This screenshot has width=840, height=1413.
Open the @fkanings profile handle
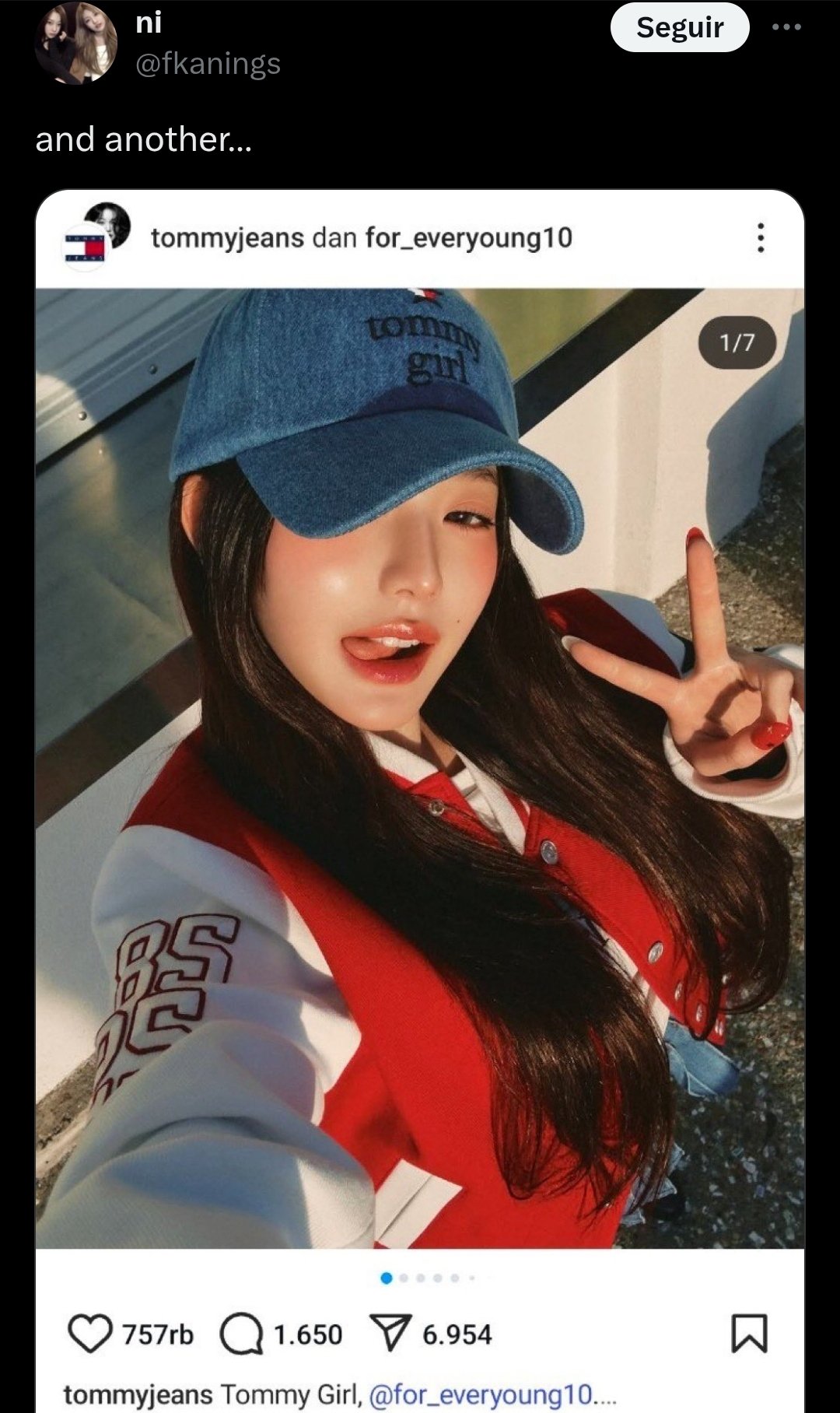(x=208, y=64)
